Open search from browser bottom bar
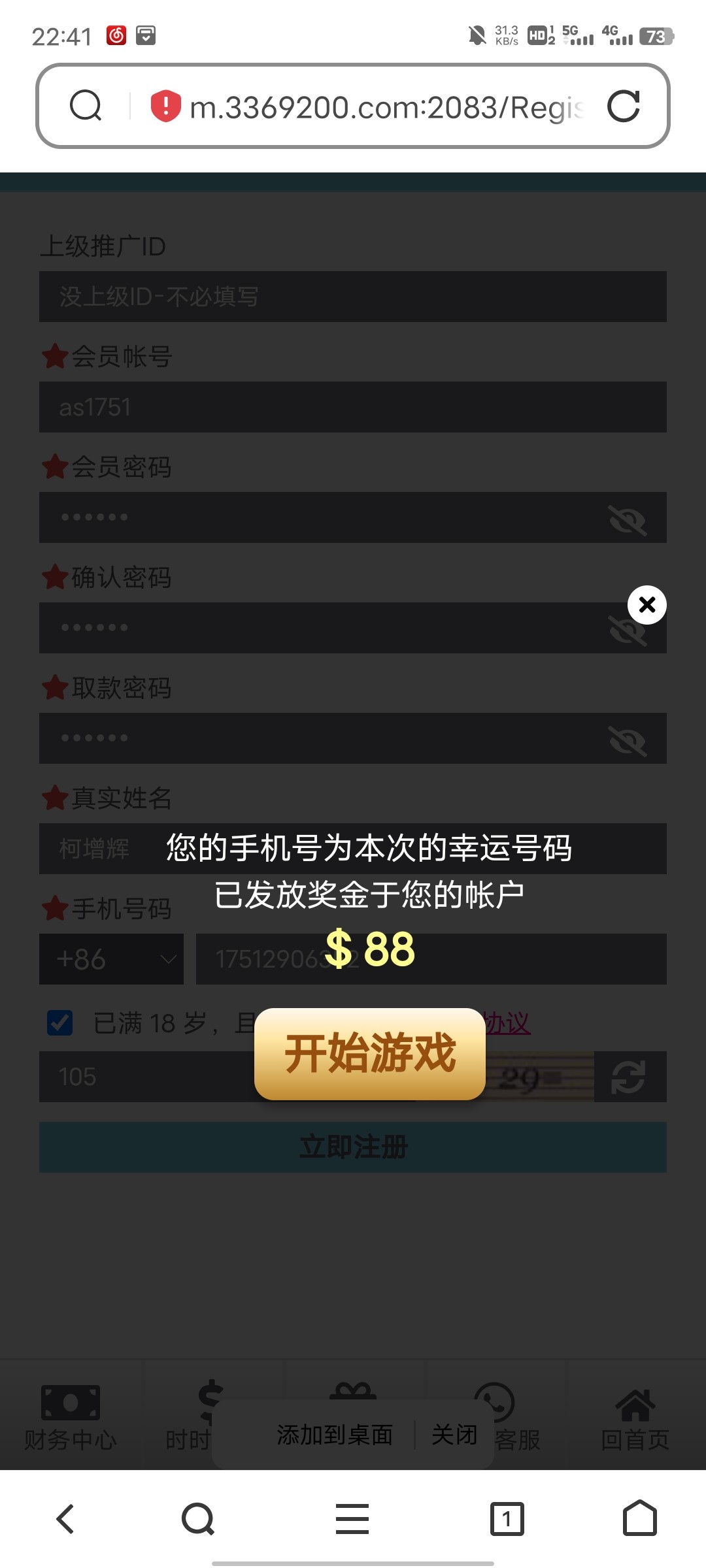The image size is (706, 1568). pyautogui.click(x=198, y=1518)
